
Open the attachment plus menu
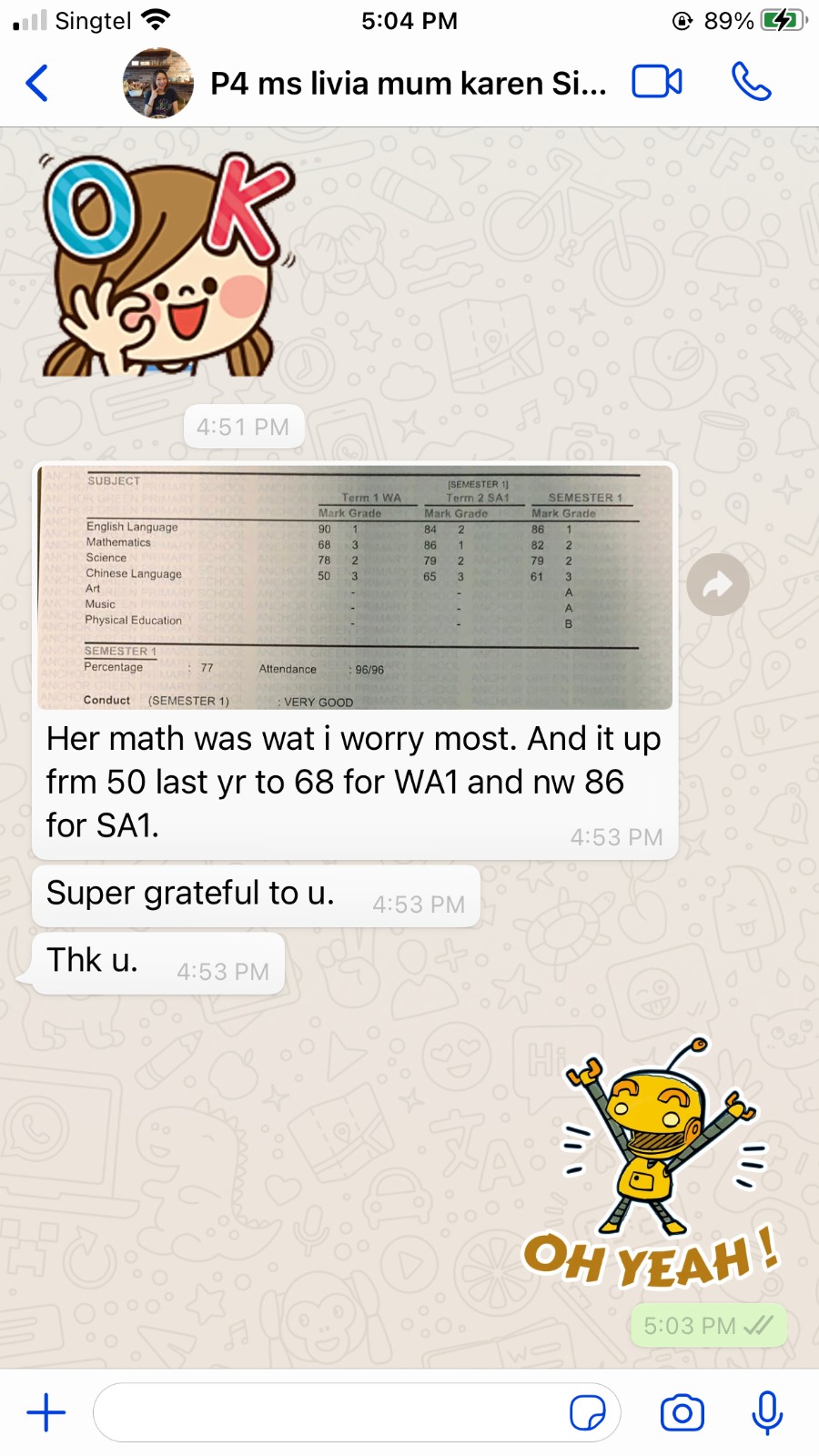(x=46, y=1412)
